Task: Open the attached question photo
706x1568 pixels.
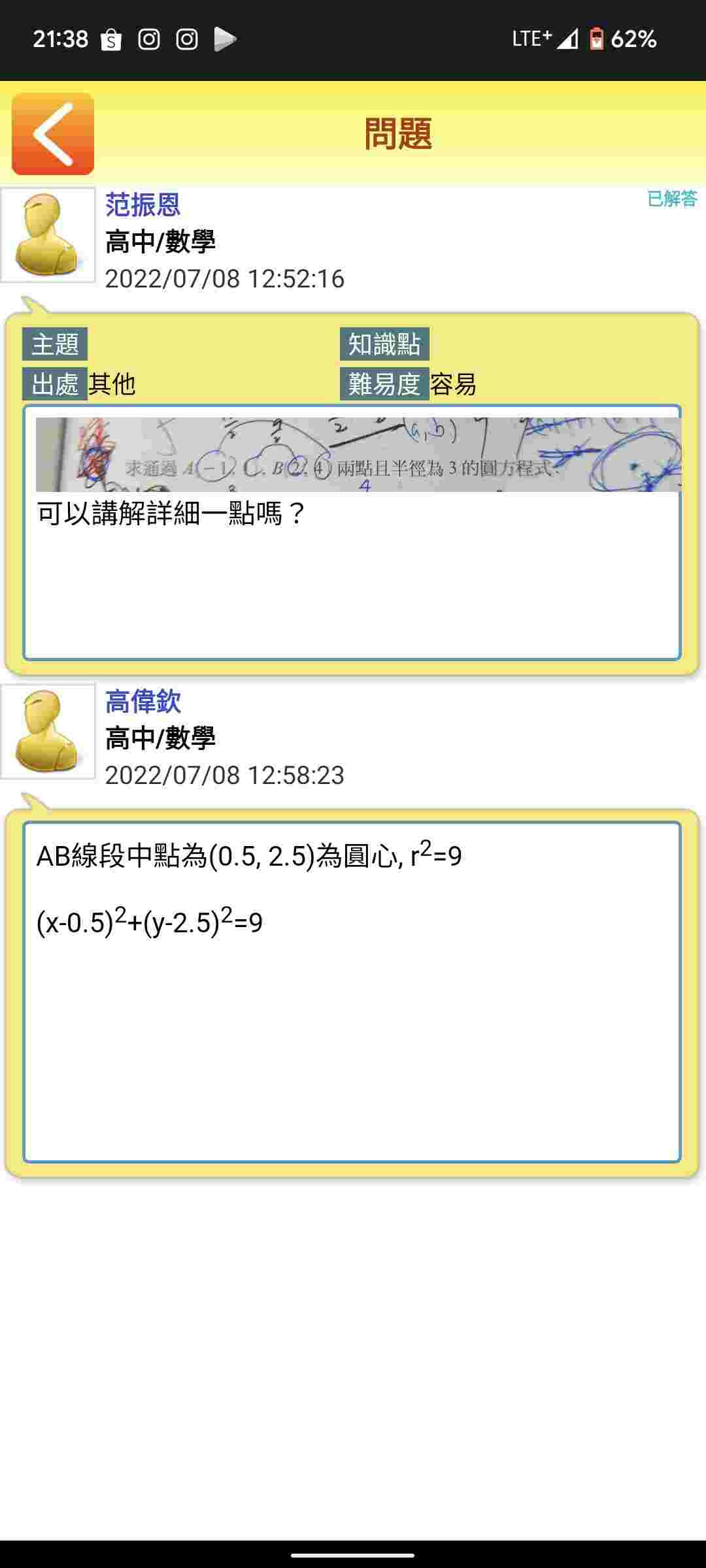Action: 358,455
